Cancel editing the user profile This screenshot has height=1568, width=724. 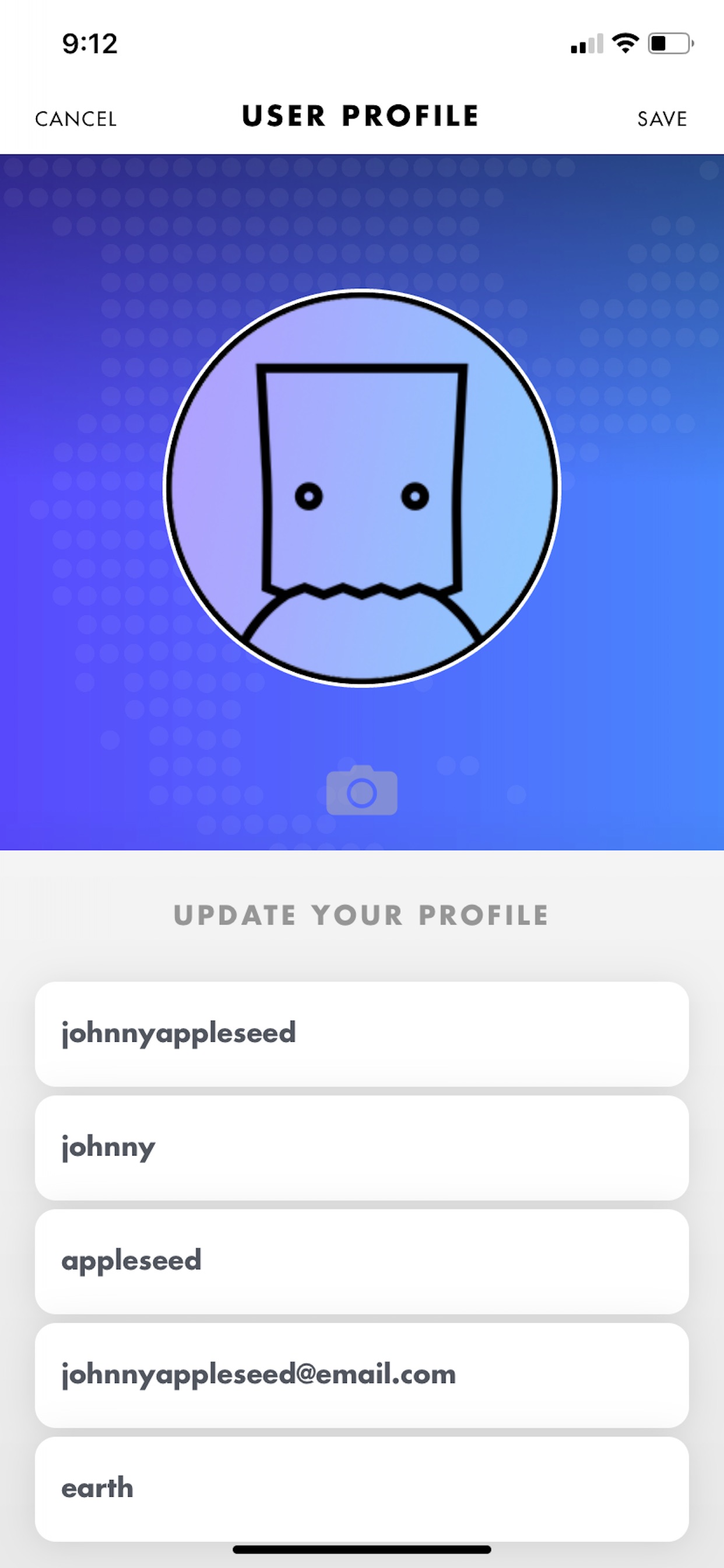(75, 118)
